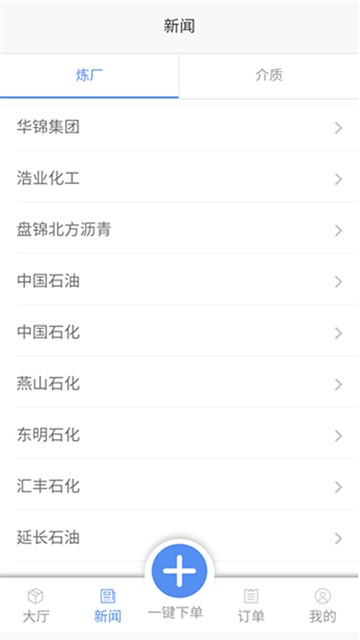The width and height of the screenshot is (360, 640).
Task: Select the 炼厂 tab
Action: click(x=89, y=76)
